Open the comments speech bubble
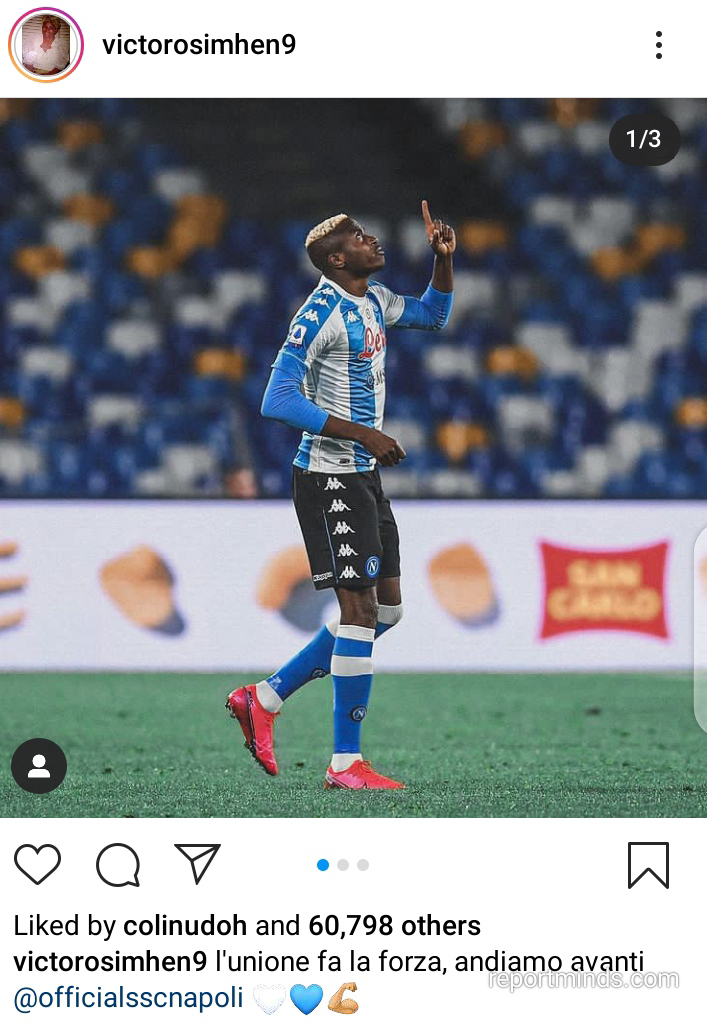Viewport: 707px width, 1026px height. point(117,865)
